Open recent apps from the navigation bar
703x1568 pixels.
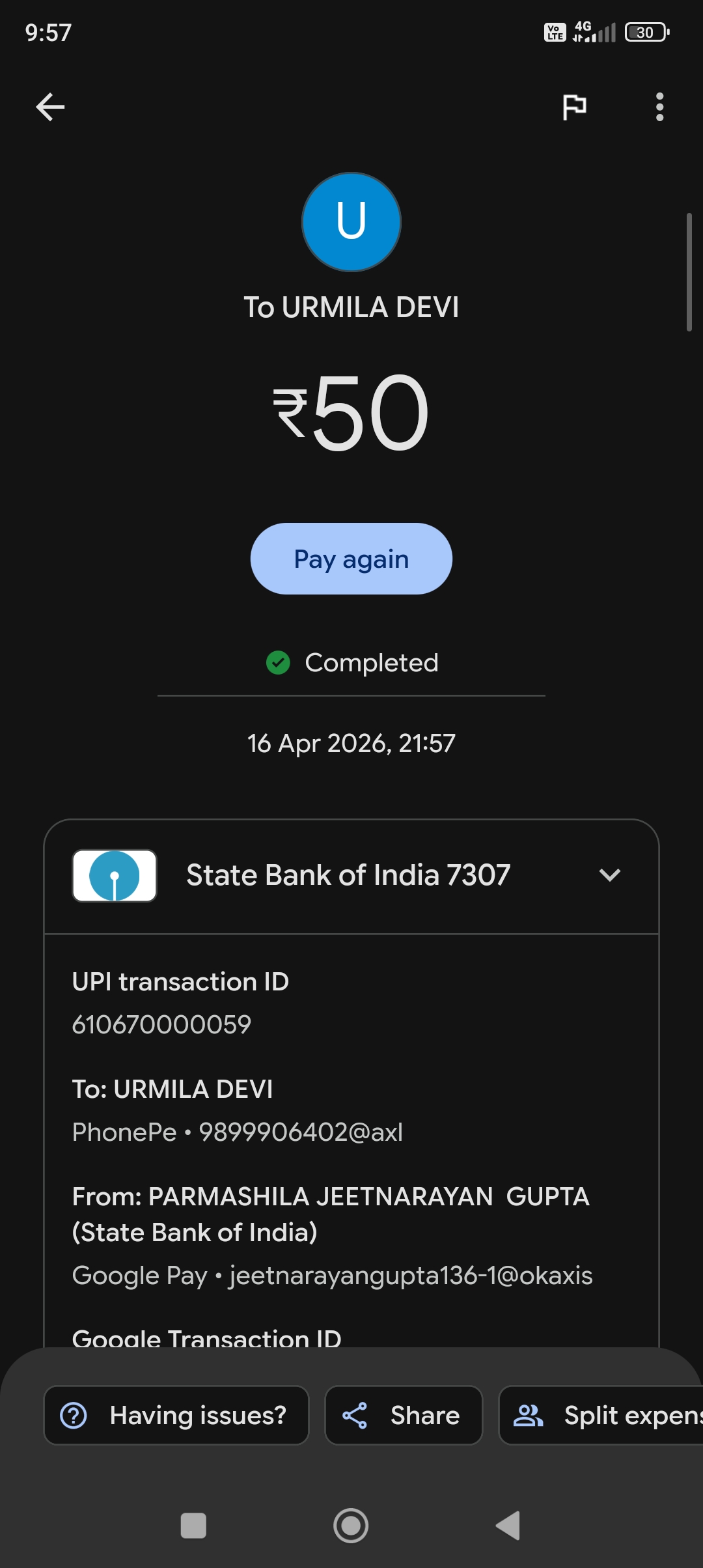[x=193, y=1525]
